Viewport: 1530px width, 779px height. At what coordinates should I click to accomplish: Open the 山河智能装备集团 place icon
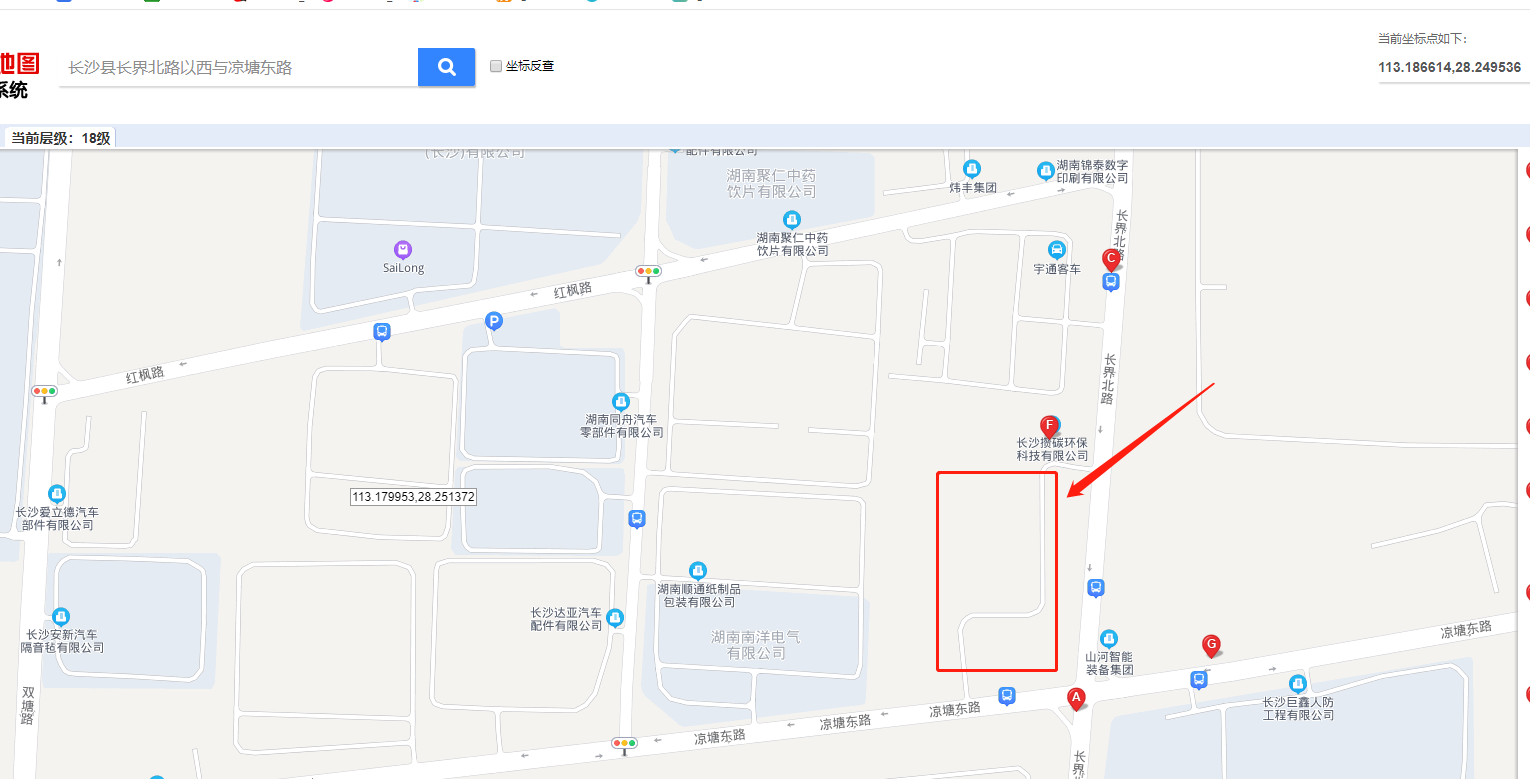[x=1108, y=638]
